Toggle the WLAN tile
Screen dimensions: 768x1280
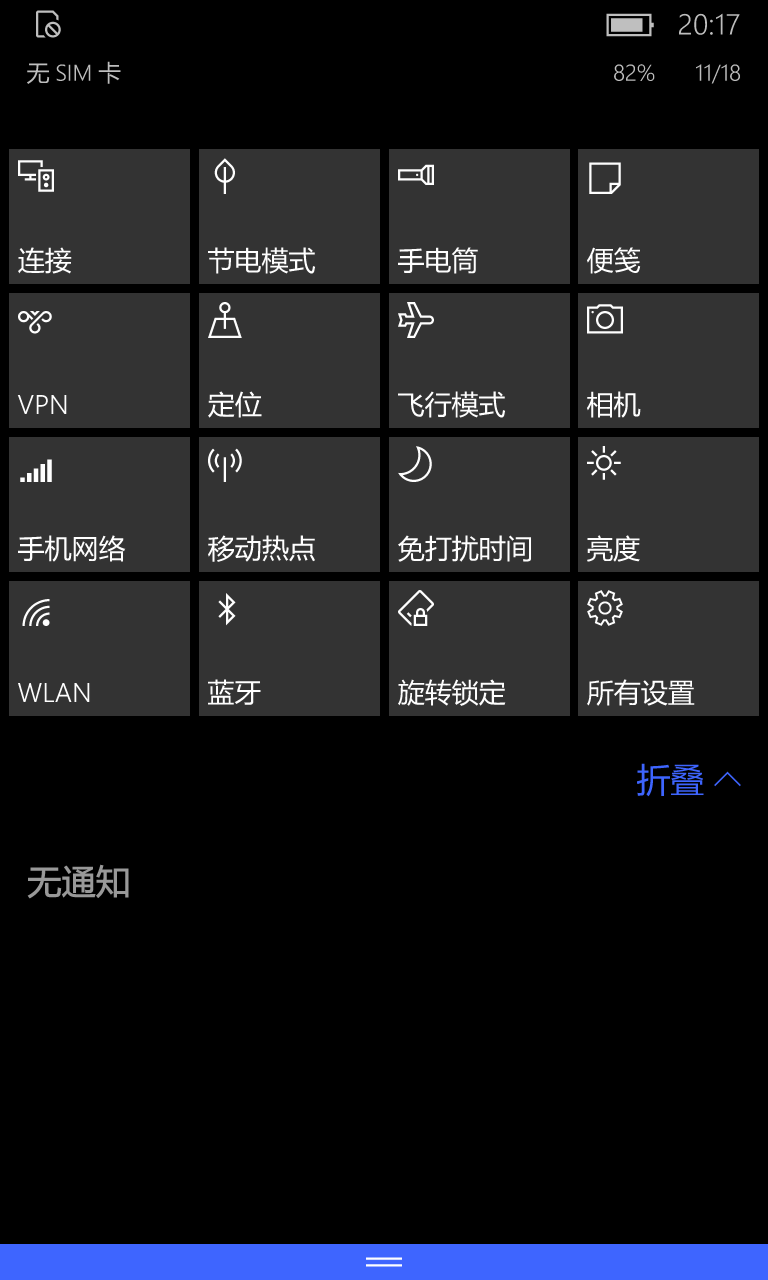(99, 648)
